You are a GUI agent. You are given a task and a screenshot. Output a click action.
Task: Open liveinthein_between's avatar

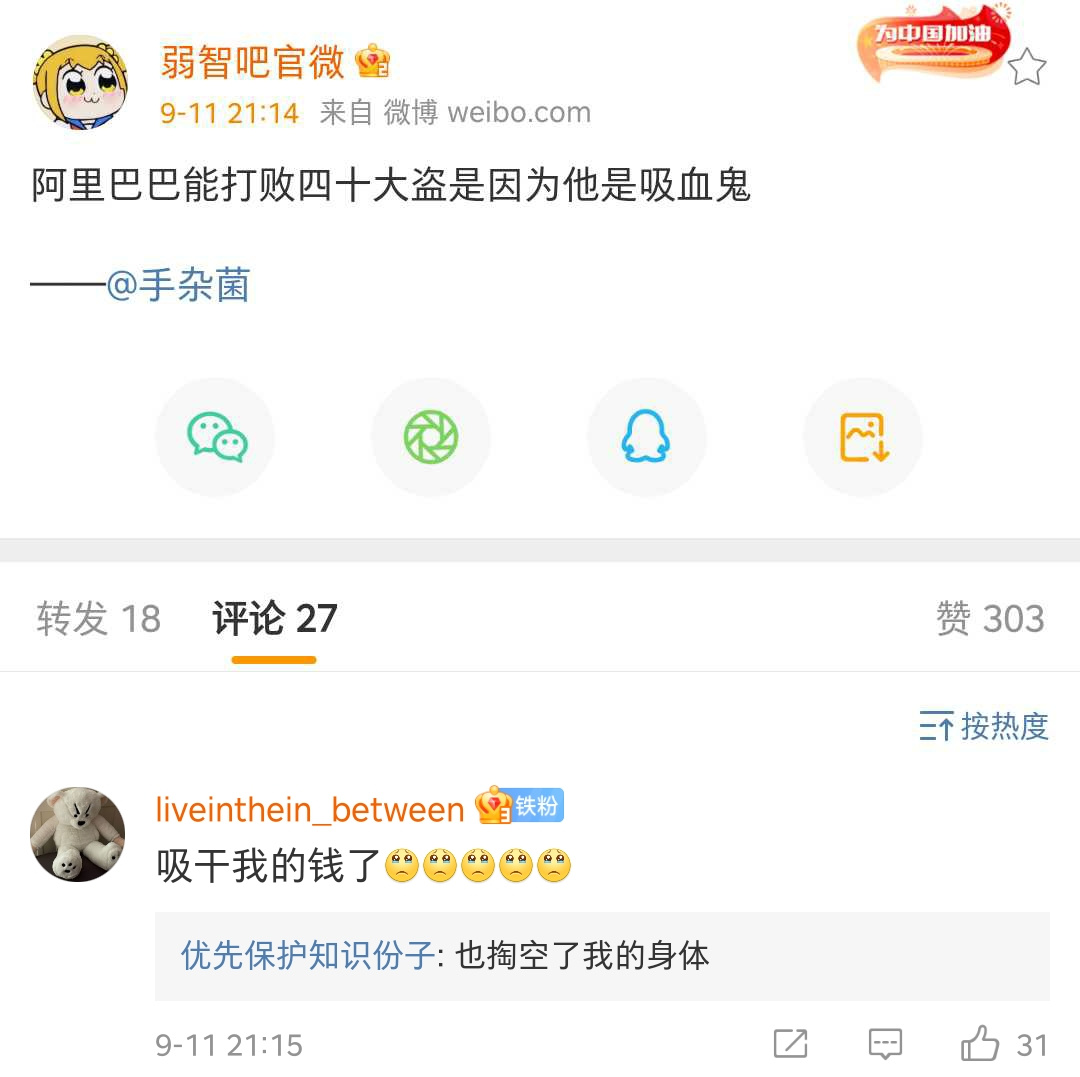click(x=78, y=834)
